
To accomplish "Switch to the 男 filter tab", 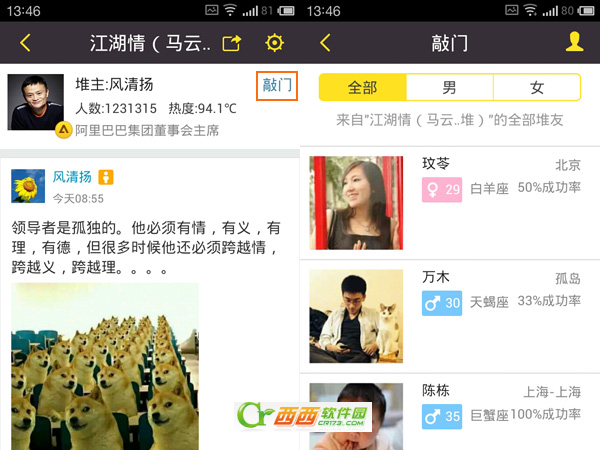I will point(450,88).
